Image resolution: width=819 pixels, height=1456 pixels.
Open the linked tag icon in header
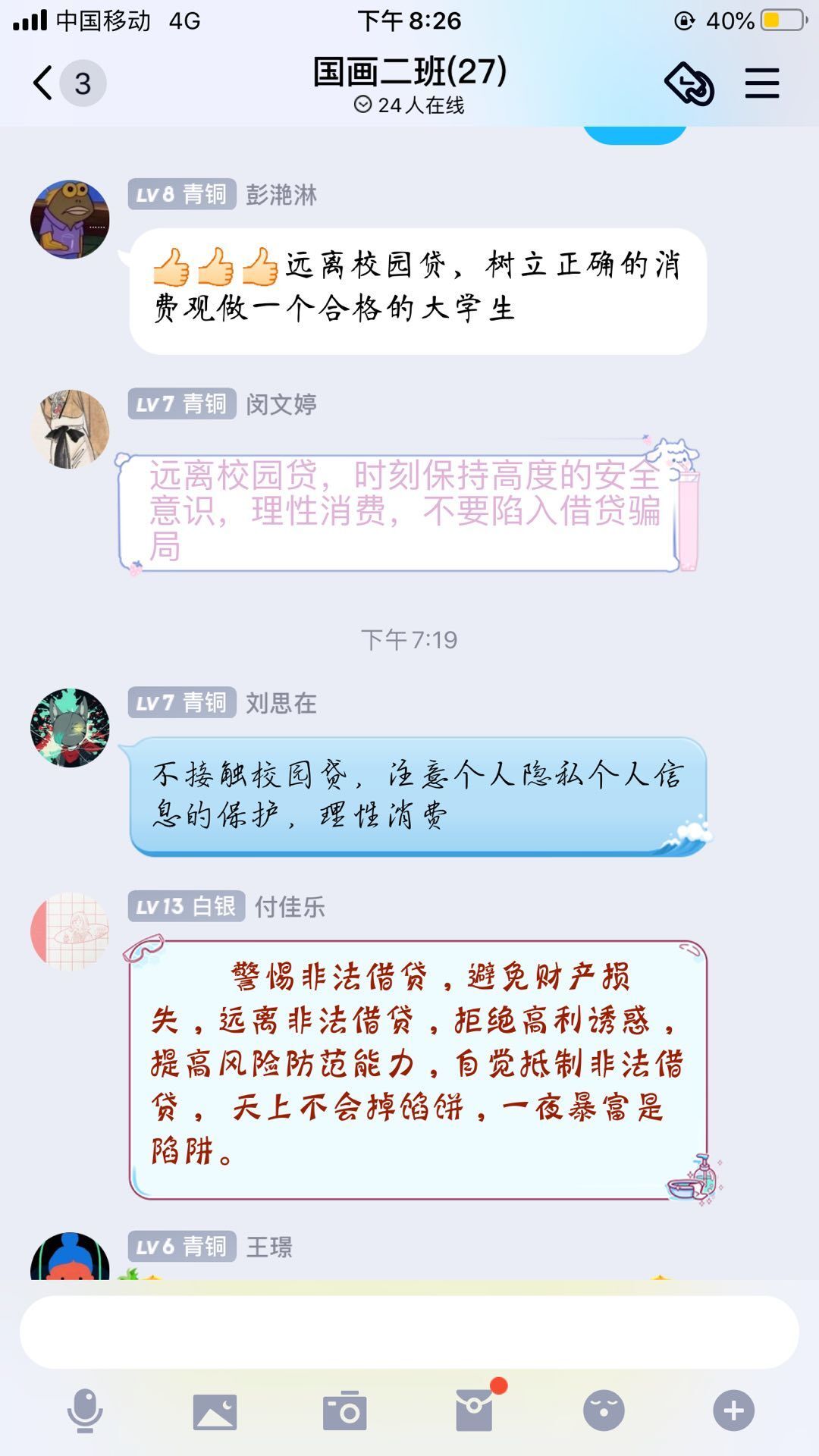point(689,83)
